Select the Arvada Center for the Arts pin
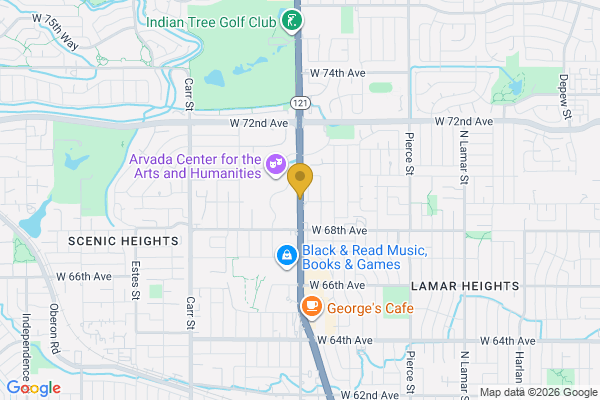The image size is (600, 400). tap(274, 164)
